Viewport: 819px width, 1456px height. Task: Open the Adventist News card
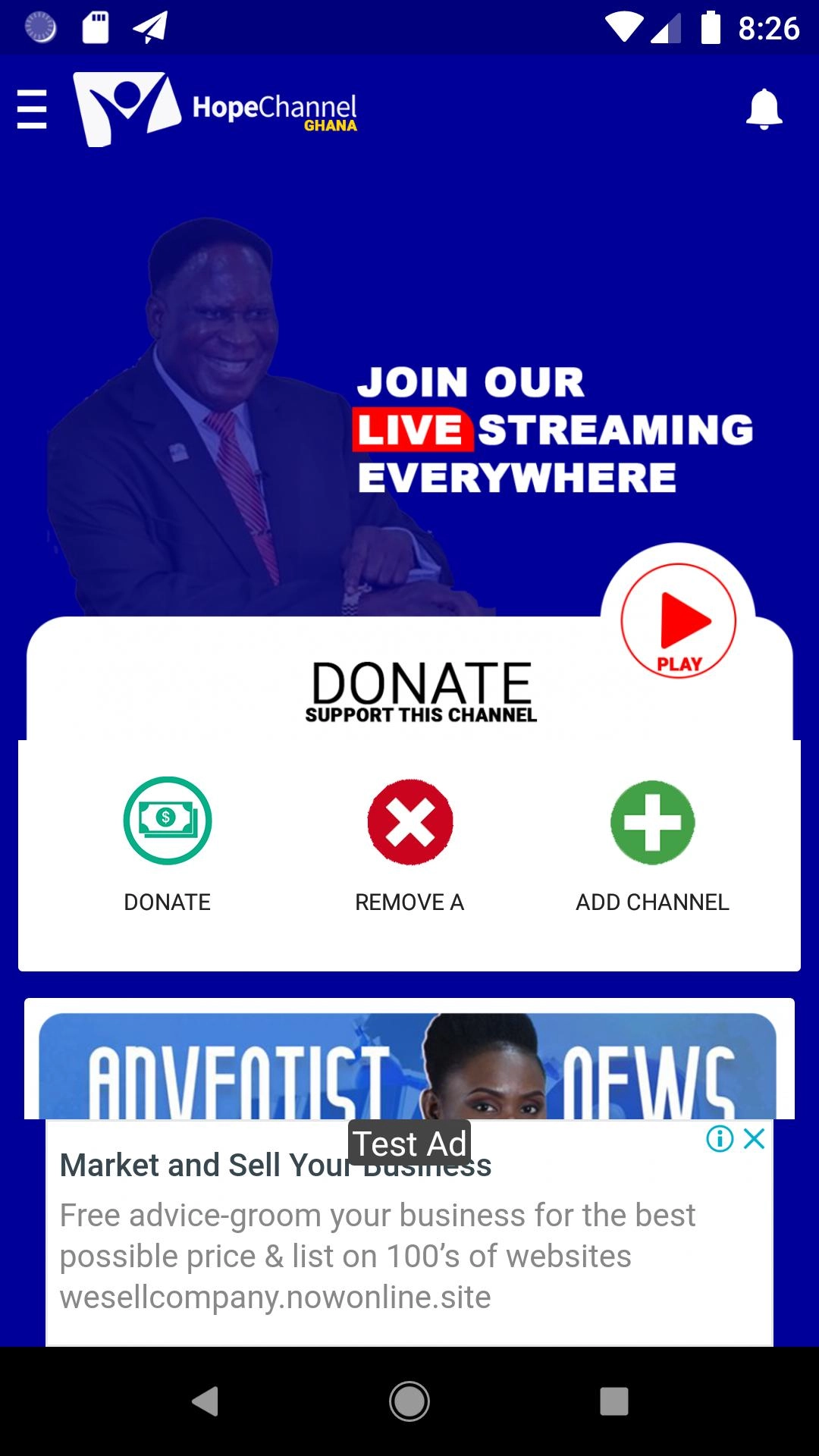[408, 1065]
